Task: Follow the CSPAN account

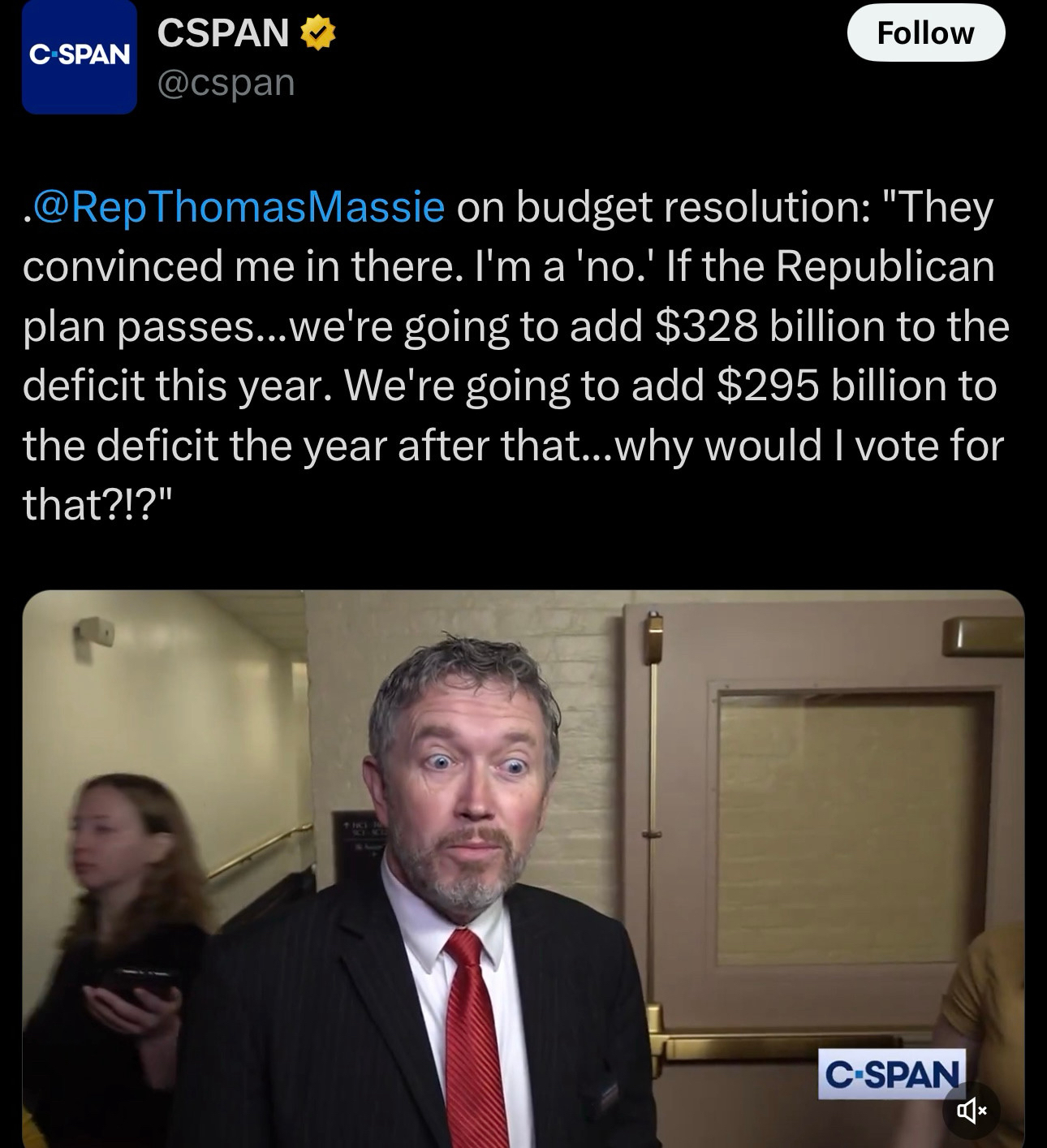Action: pos(925,33)
